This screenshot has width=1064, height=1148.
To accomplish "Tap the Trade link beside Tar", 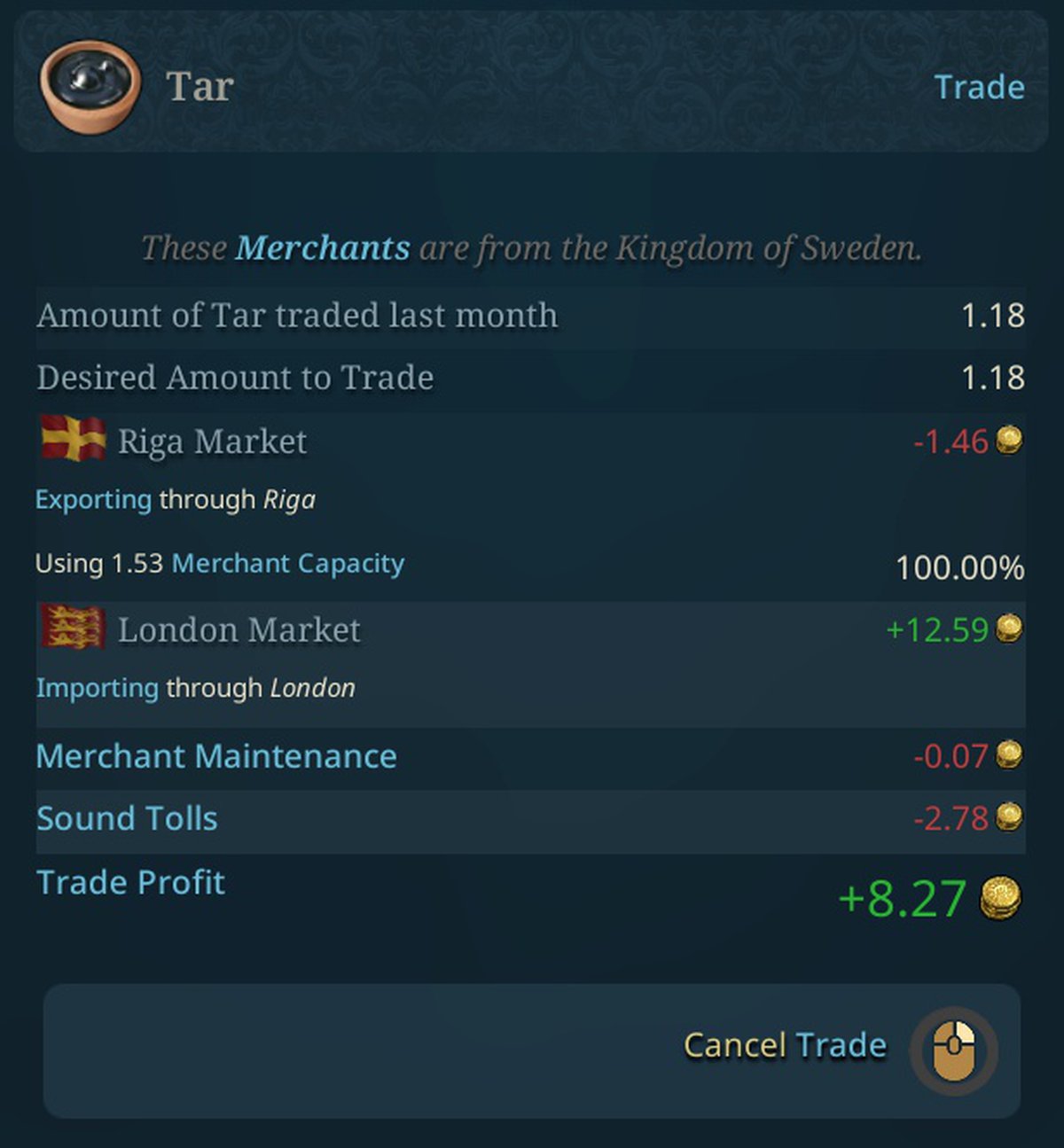I will (x=979, y=87).
